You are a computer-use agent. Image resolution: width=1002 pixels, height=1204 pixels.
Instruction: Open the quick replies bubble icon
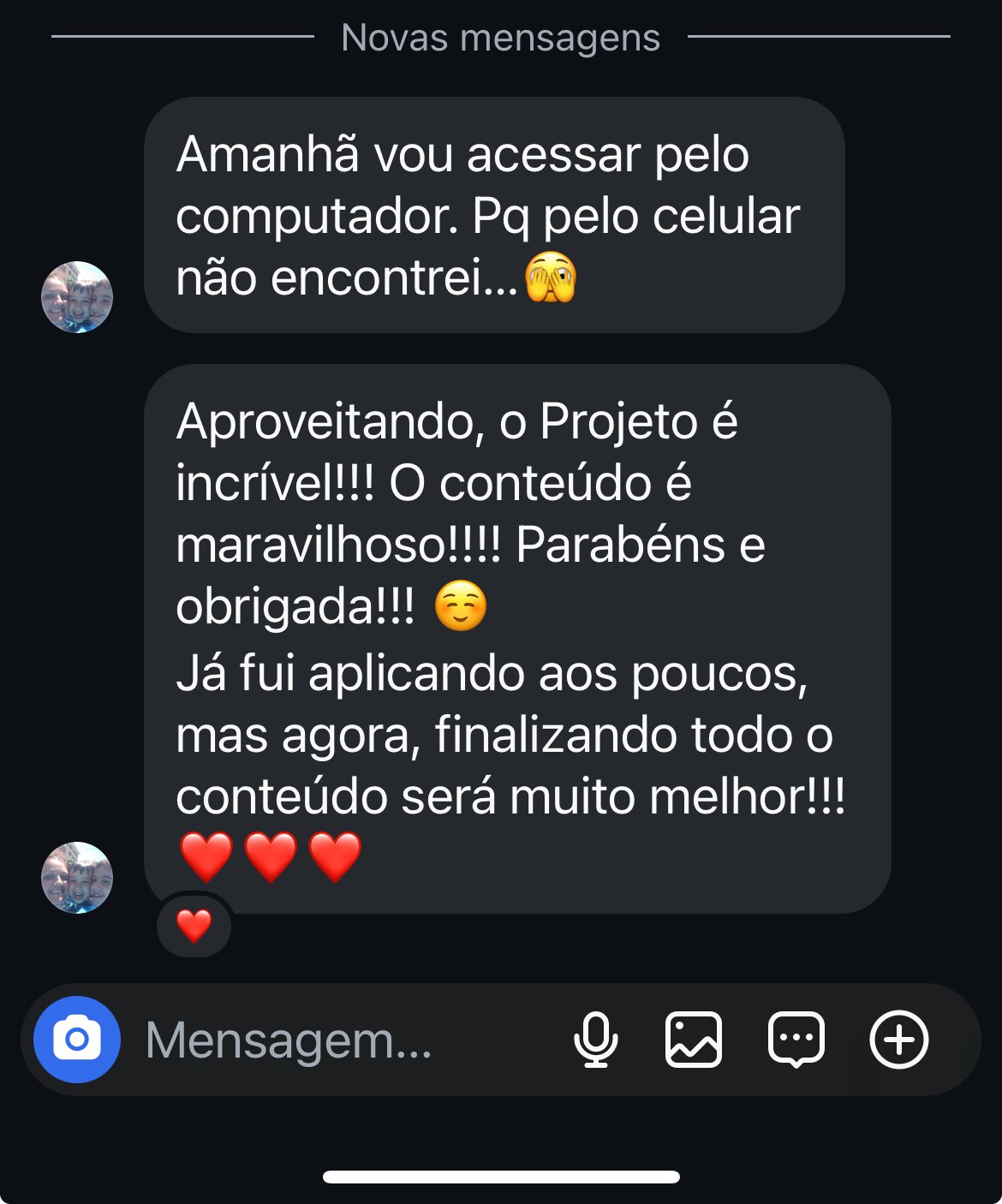(x=796, y=1040)
